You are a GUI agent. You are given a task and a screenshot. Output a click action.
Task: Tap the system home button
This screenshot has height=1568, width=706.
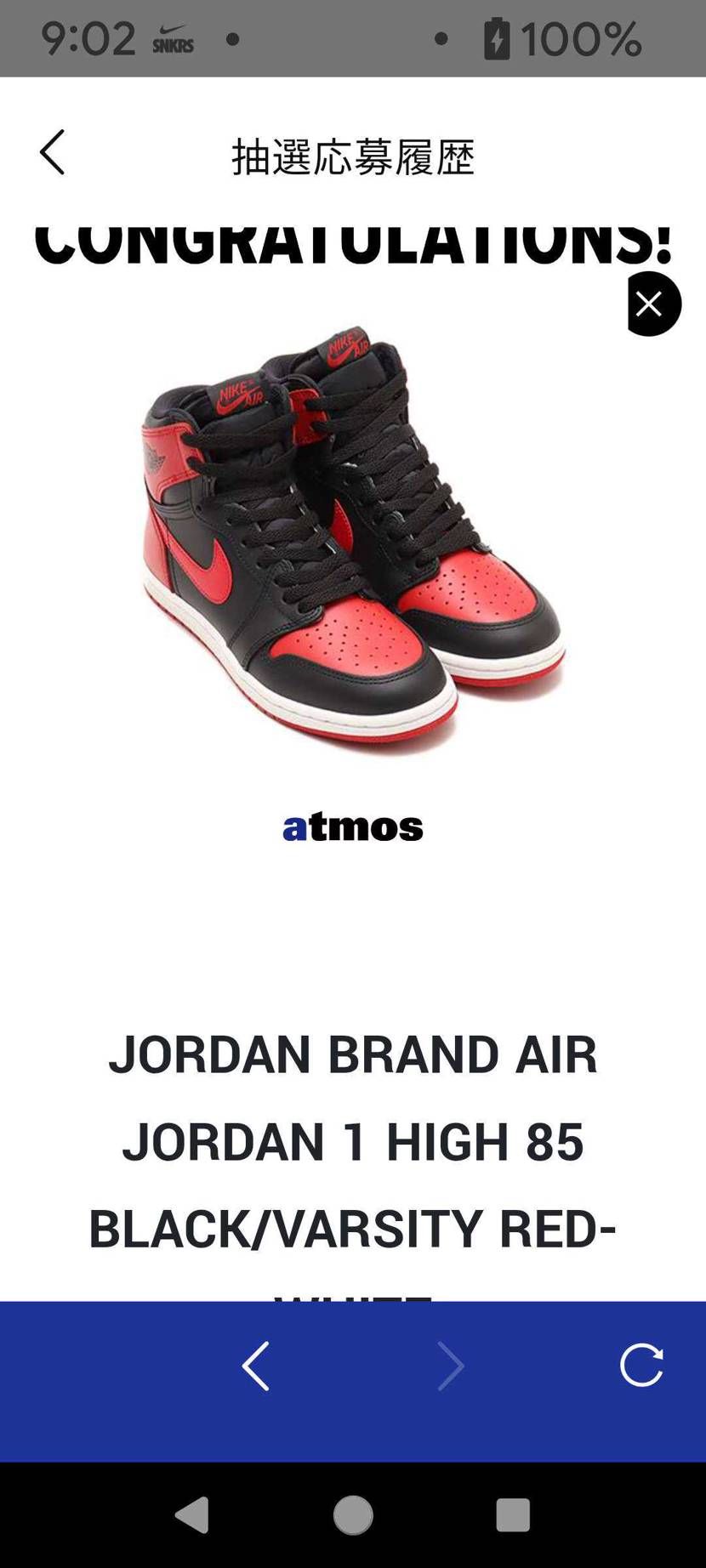353,1514
